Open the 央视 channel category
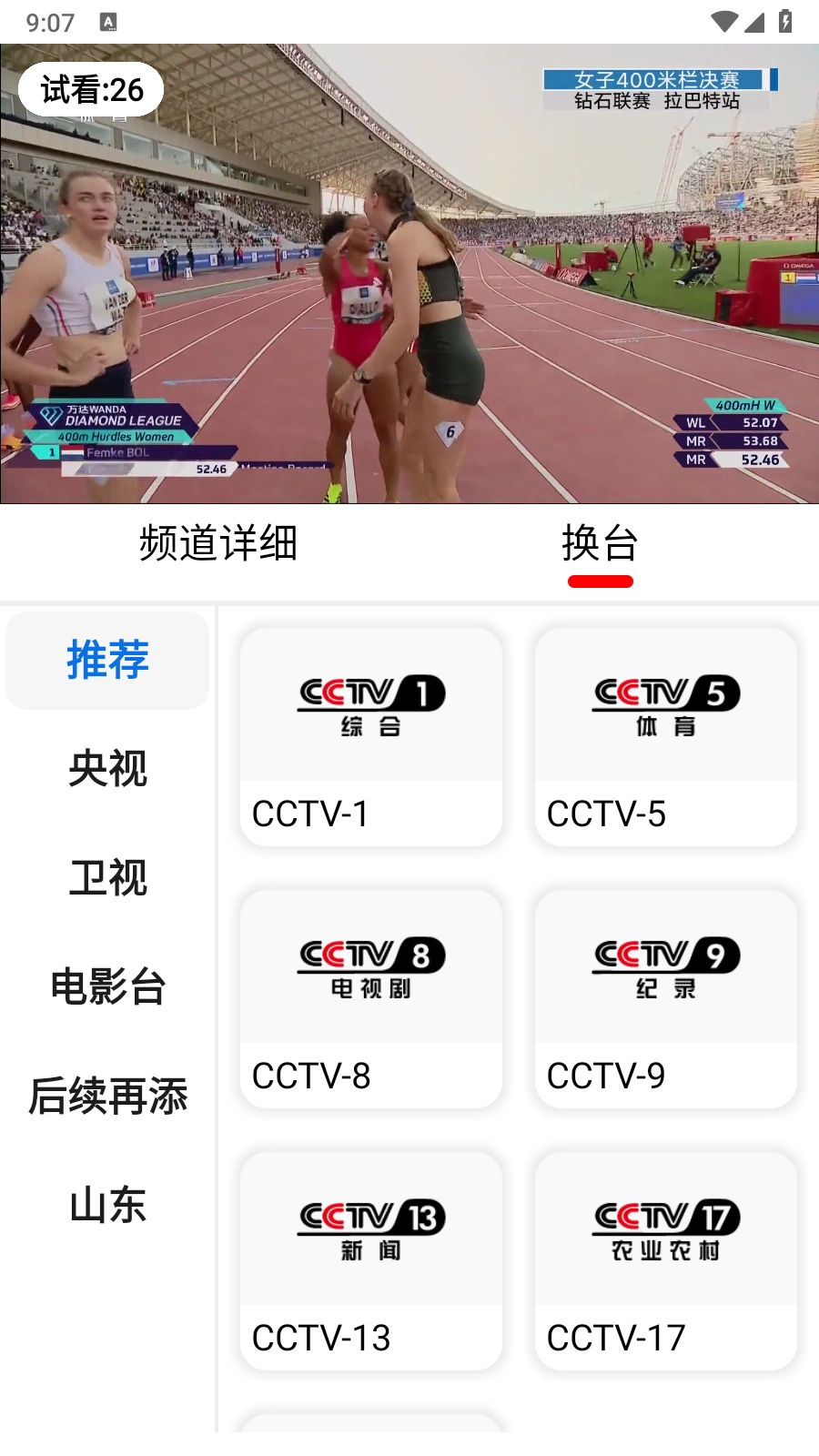This screenshot has width=819, height=1456. pos(107,769)
